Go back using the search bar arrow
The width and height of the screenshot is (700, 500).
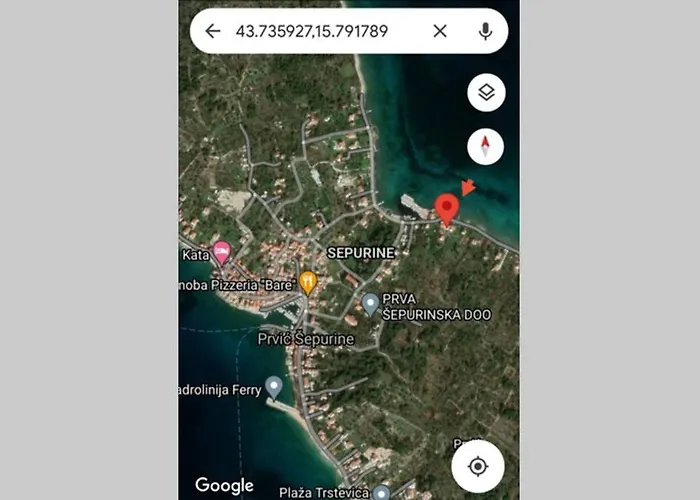212,31
